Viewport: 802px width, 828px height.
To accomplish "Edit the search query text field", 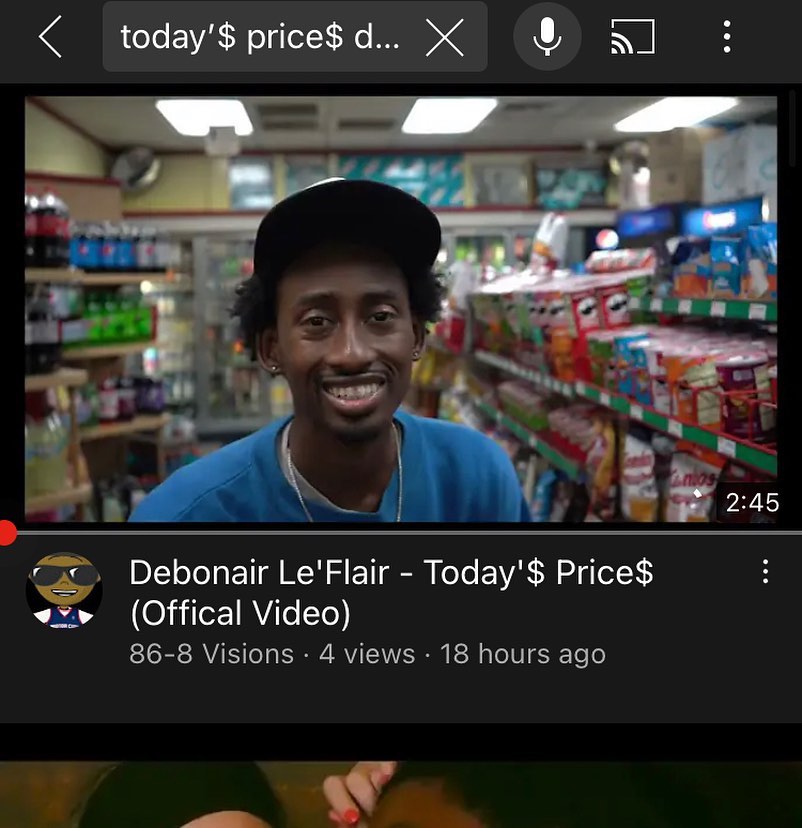I will pyautogui.click(x=260, y=38).
